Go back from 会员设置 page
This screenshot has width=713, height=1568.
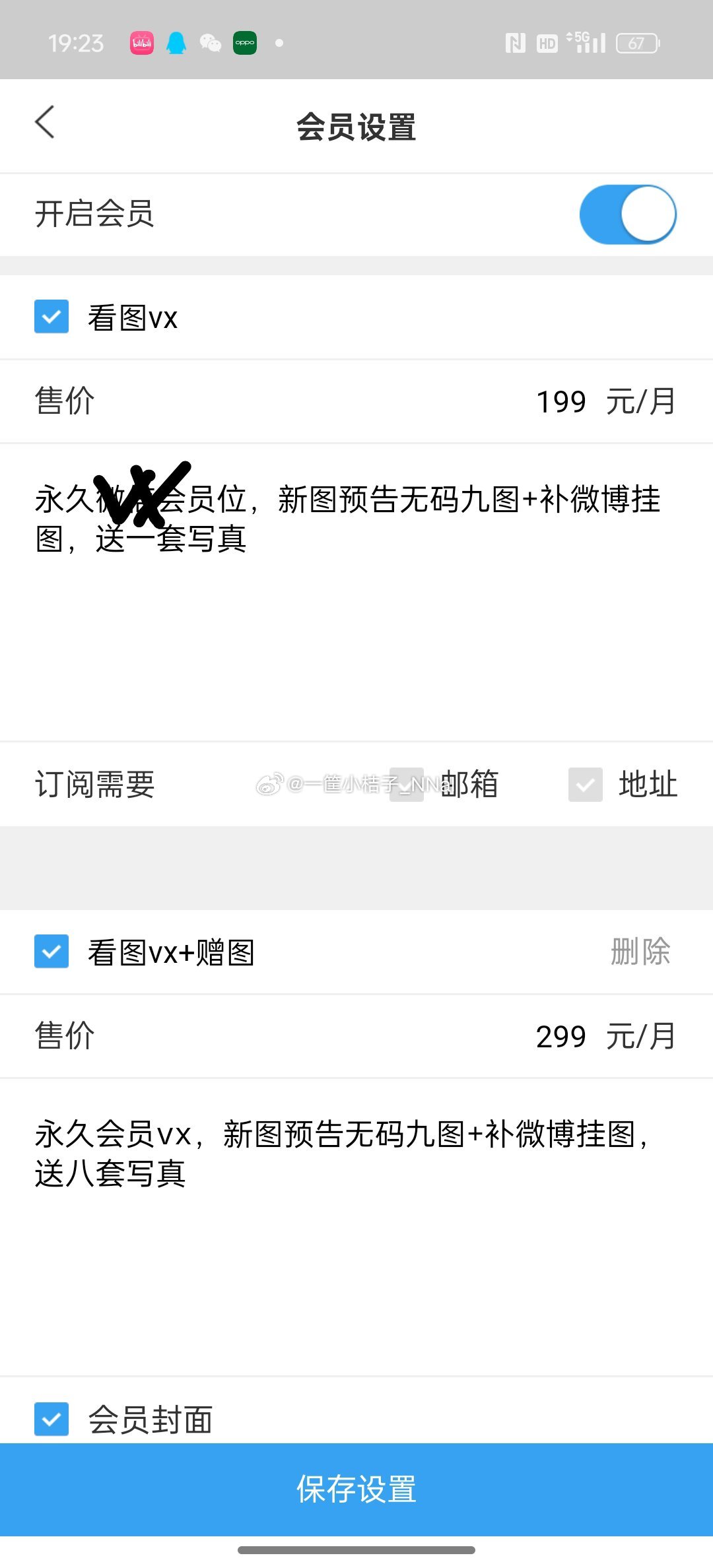click(45, 123)
